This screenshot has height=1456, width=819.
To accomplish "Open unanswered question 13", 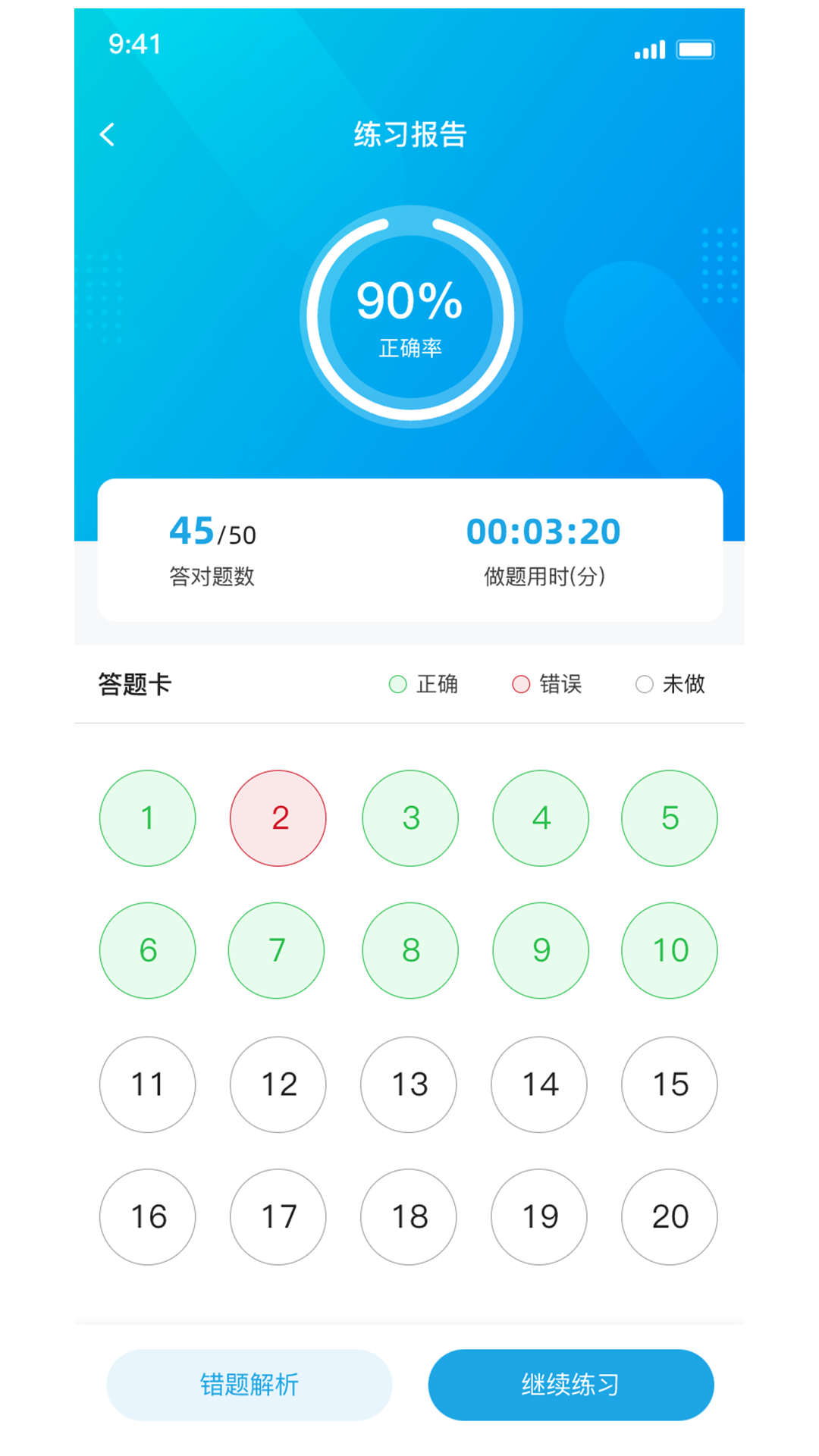I will pyautogui.click(x=408, y=1084).
